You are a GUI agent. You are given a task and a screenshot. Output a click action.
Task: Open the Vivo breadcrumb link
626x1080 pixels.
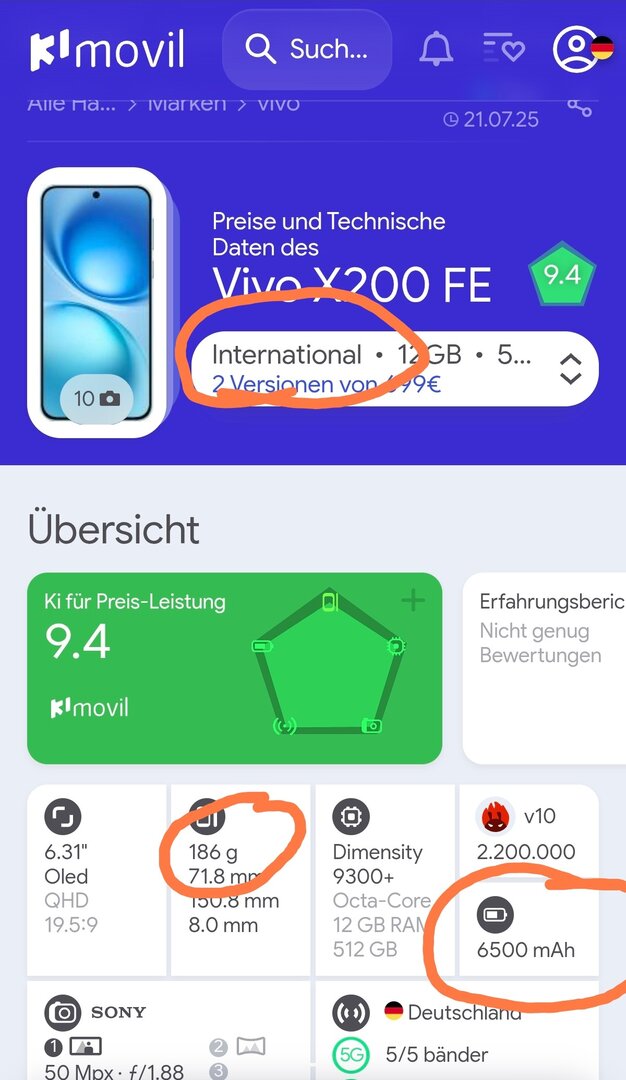(x=278, y=103)
